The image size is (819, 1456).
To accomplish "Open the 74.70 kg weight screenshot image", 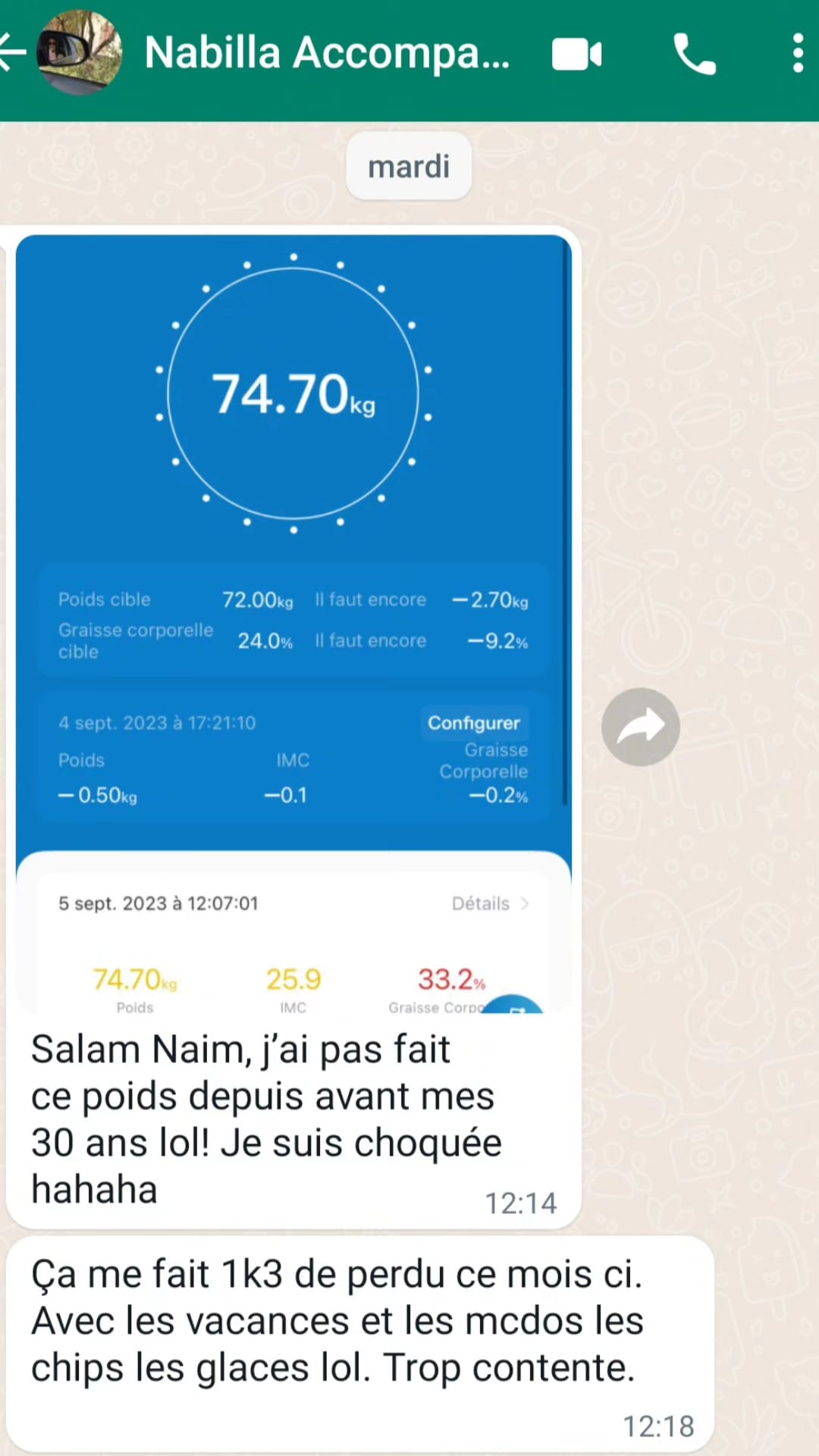I will (x=293, y=624).
